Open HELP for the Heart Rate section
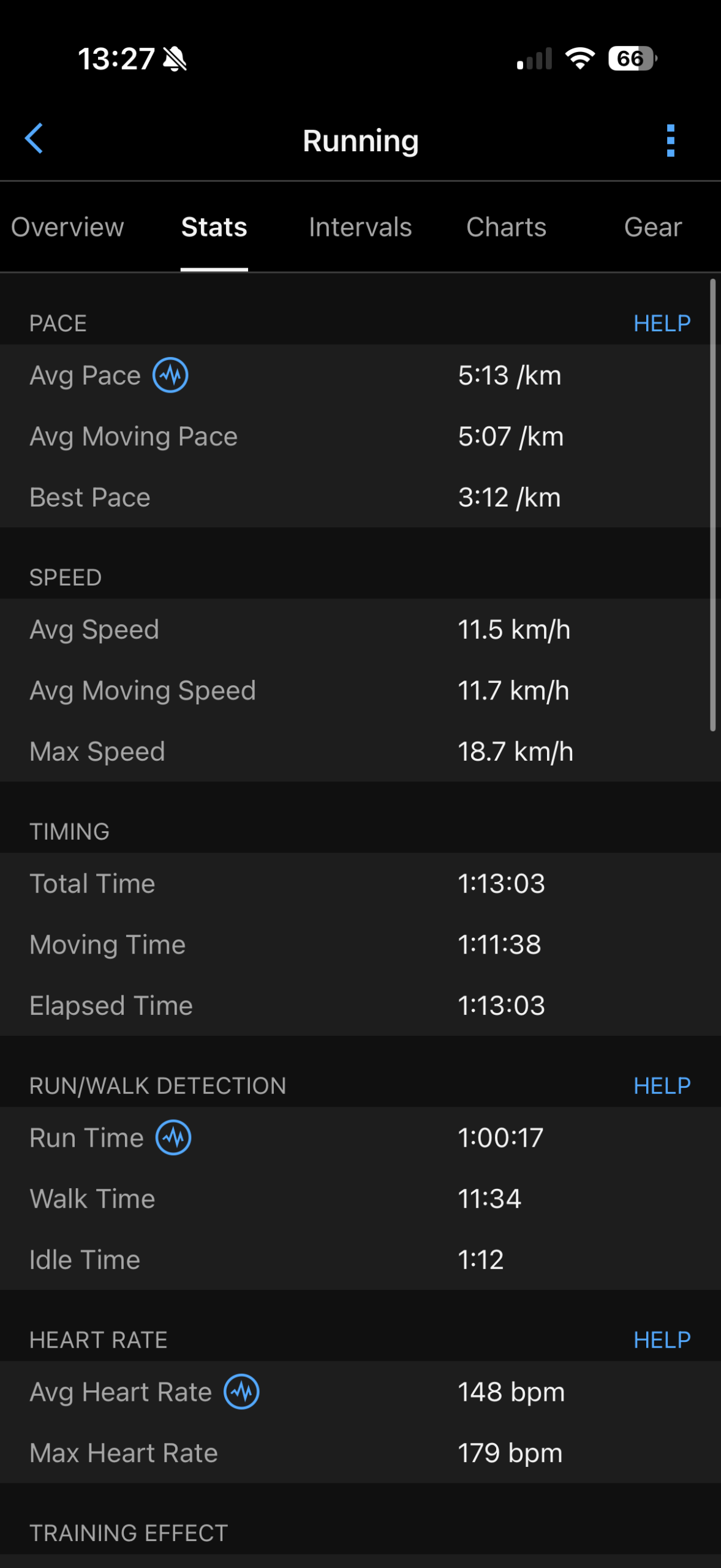The height and width of the screenshot is (1568, 721). [x=662, y=1340]
